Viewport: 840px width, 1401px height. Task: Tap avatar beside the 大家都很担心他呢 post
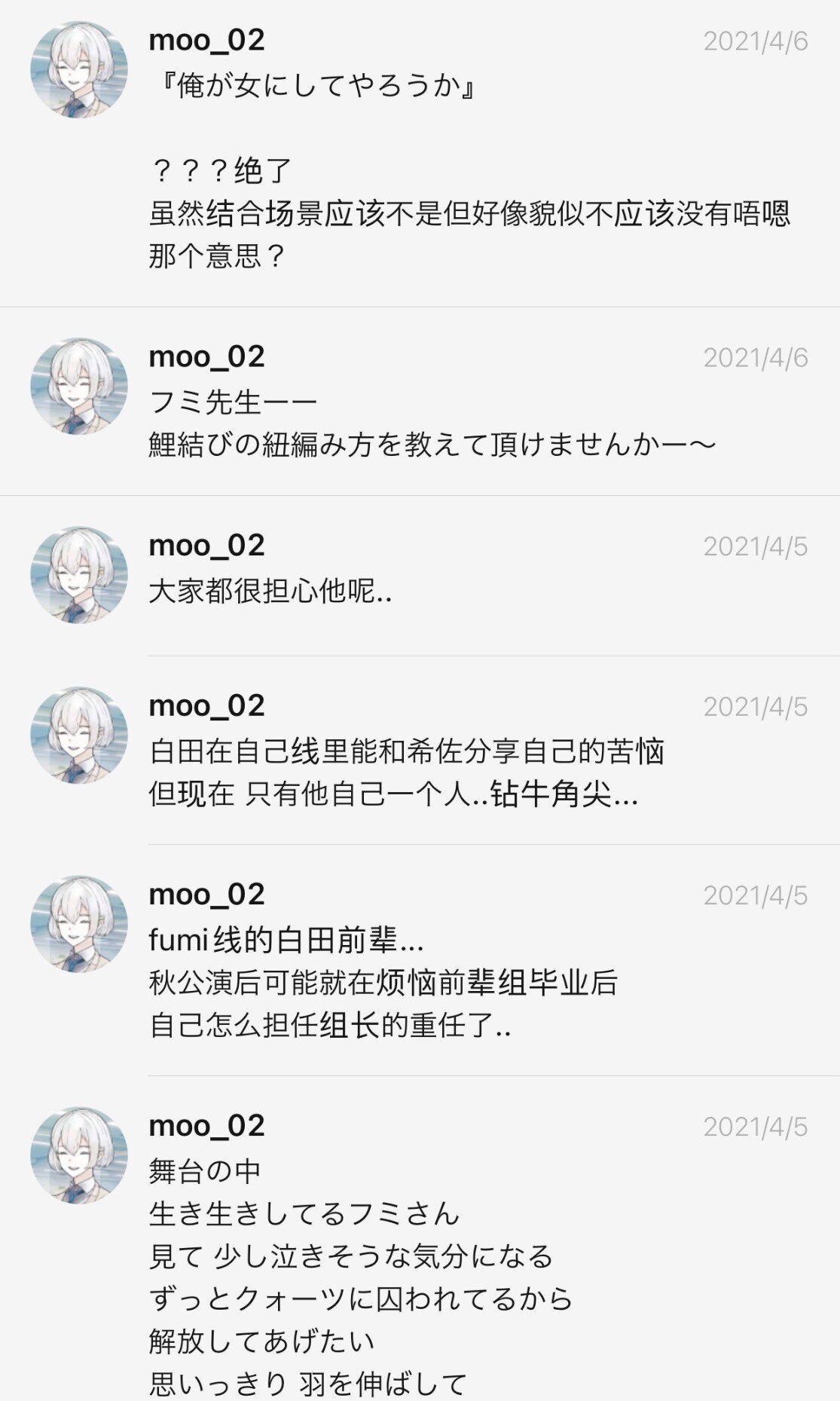coord(79,574)
